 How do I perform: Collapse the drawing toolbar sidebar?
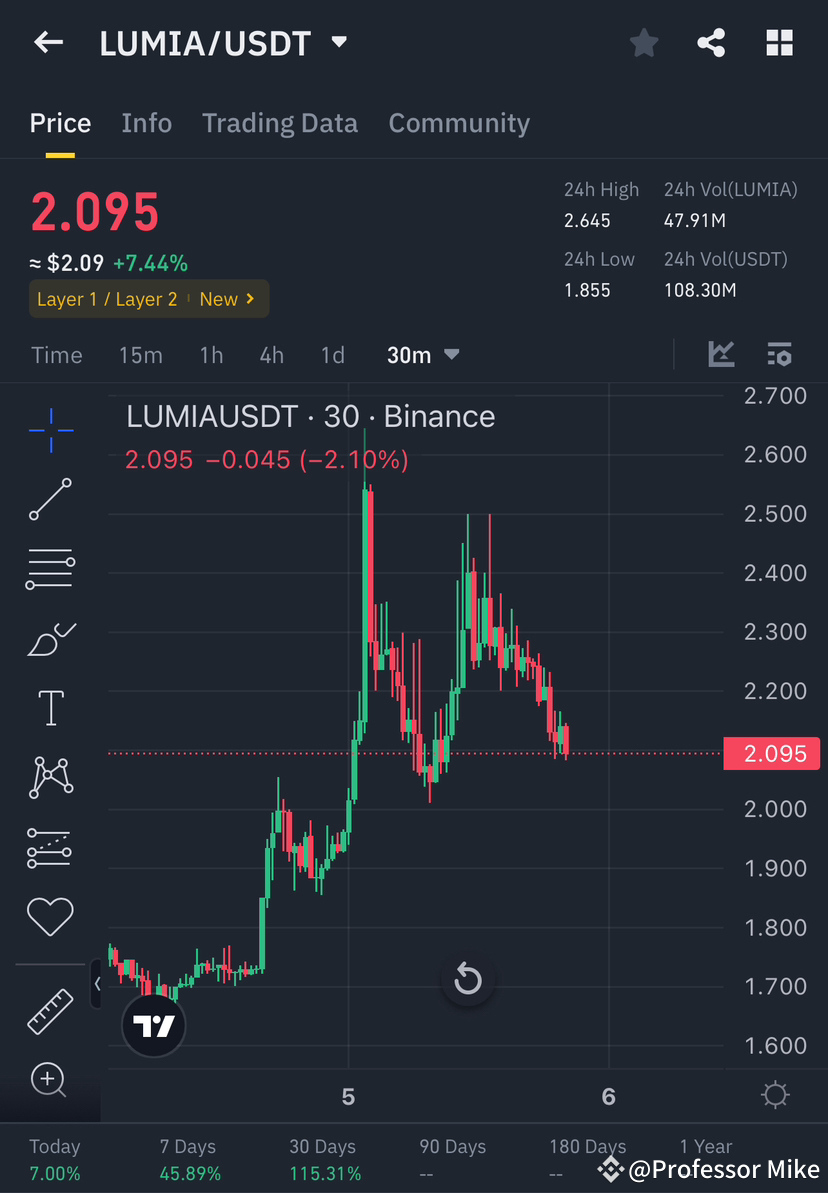[97, 984]
